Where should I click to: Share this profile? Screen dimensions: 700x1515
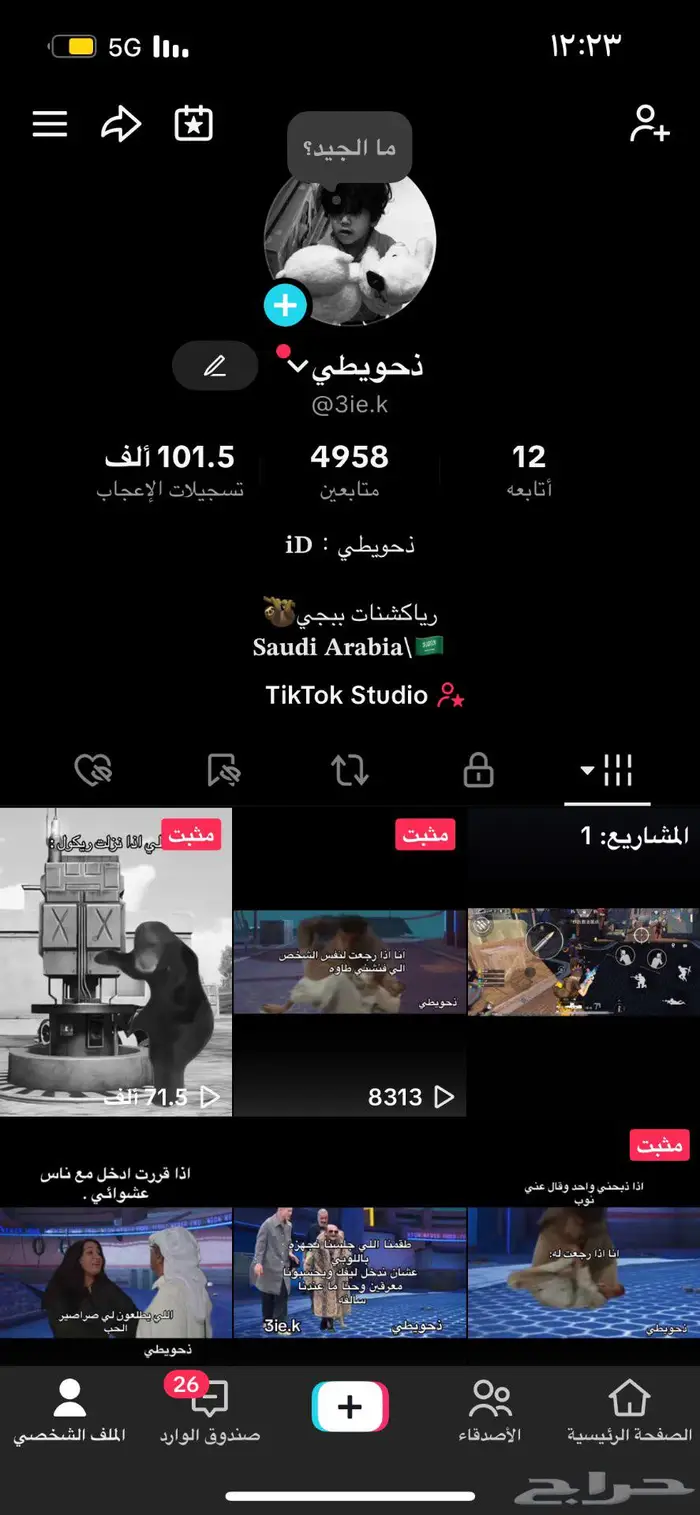(121, 124)
